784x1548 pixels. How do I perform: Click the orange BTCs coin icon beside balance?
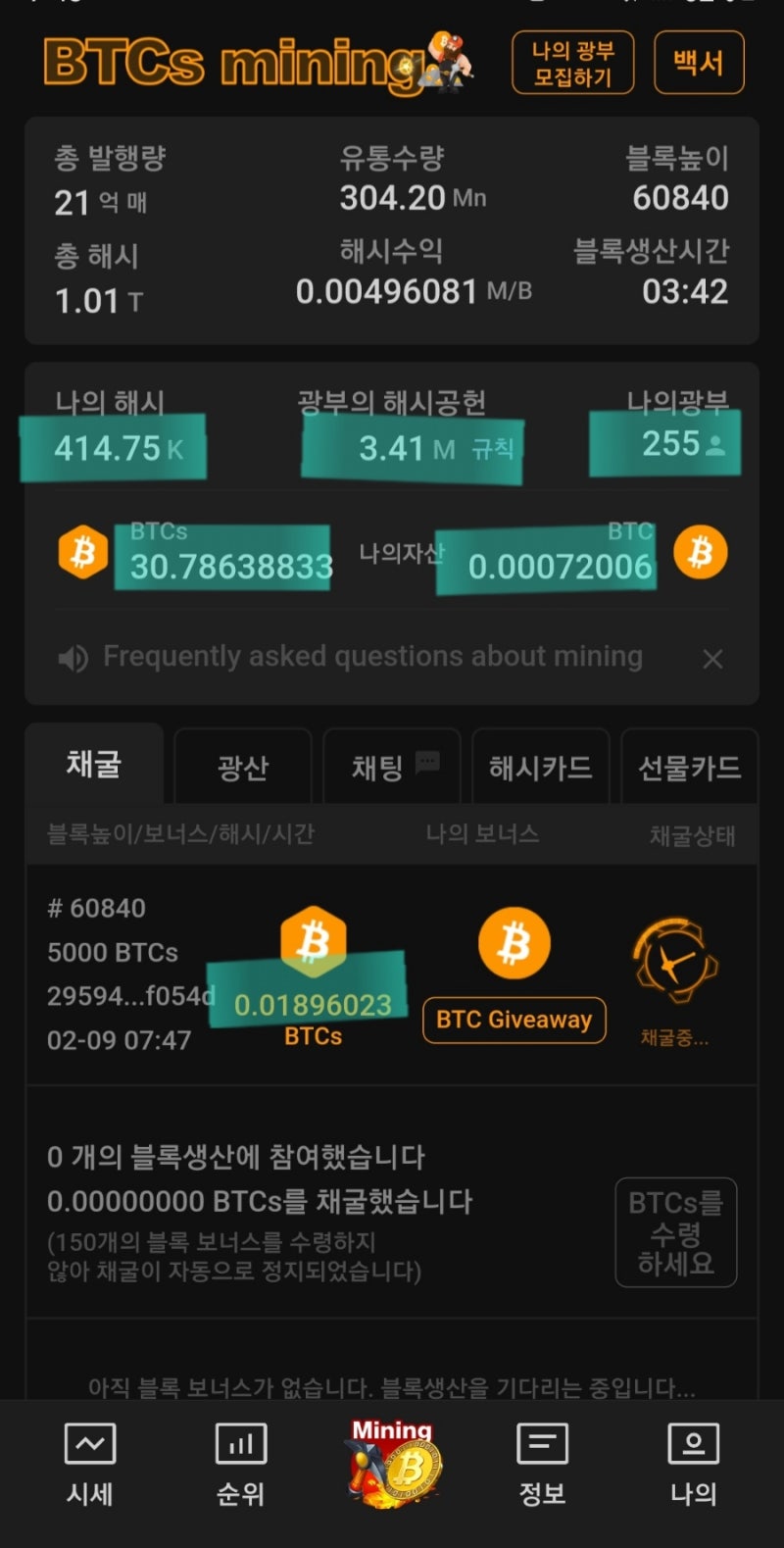(83, 552)
